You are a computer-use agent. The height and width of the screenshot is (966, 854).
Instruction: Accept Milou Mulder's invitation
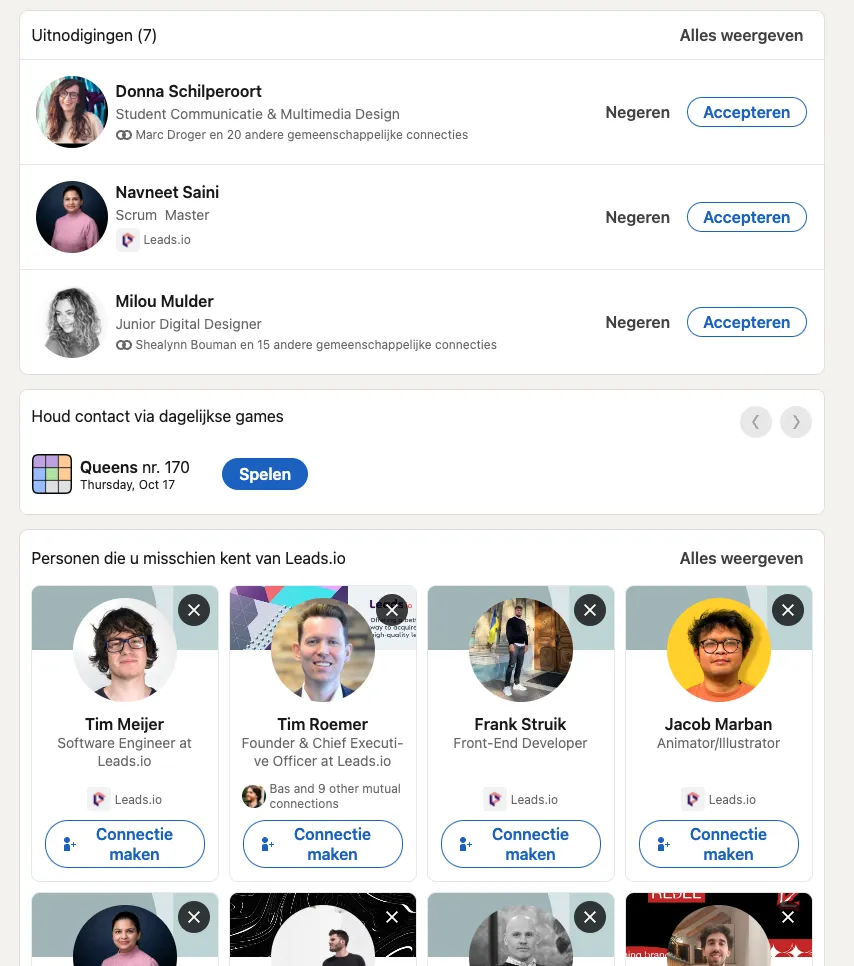pyautogui.click(x=746, y=322)
